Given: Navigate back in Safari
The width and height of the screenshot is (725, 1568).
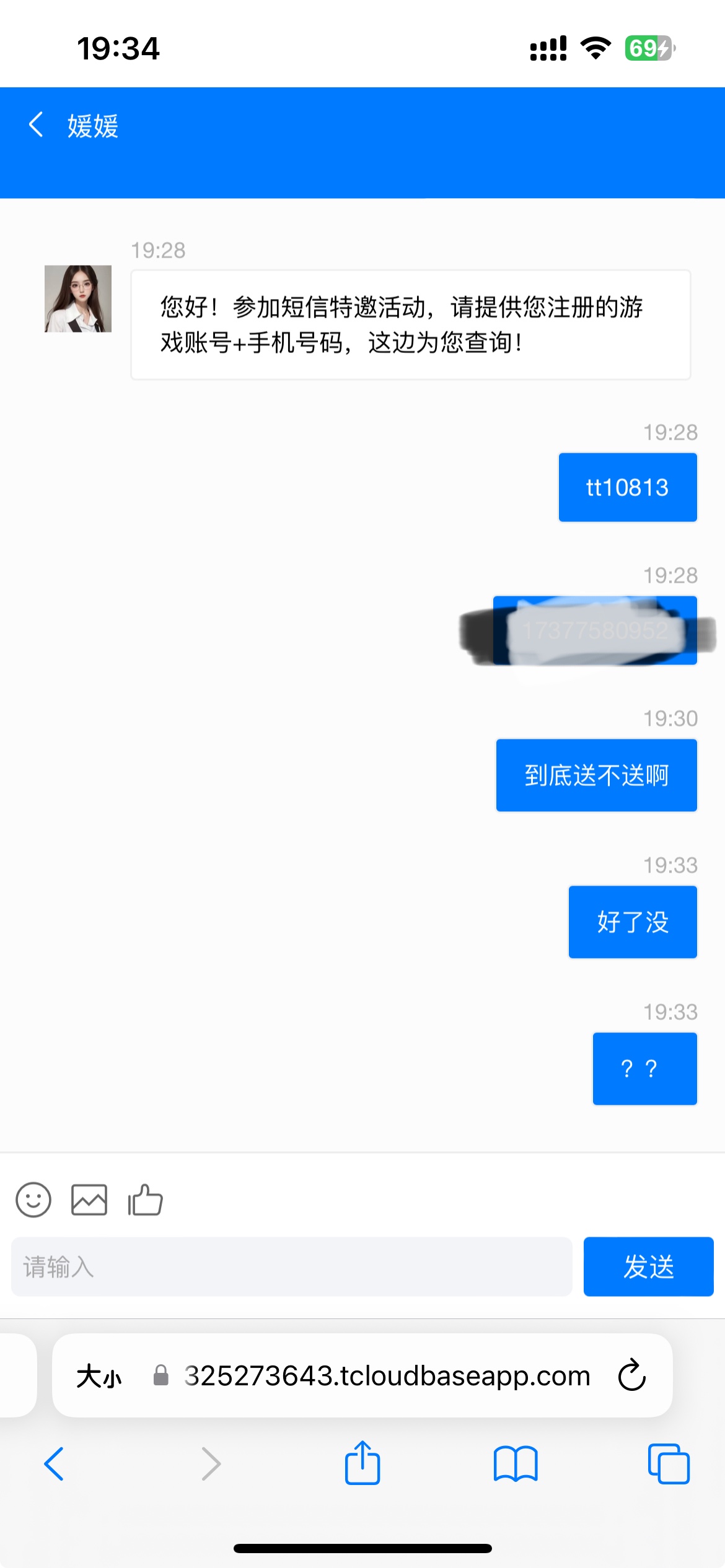Looking at the screenshot, I should (x=55, y=1464).
